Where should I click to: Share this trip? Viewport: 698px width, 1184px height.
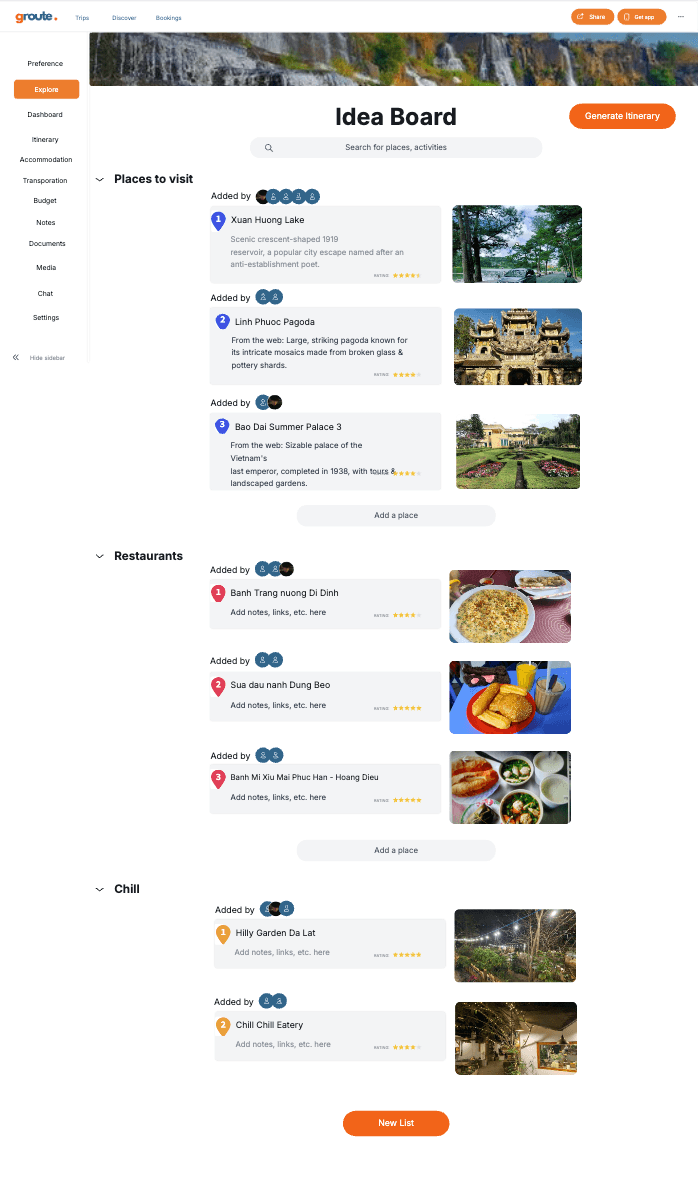[592, 17]
